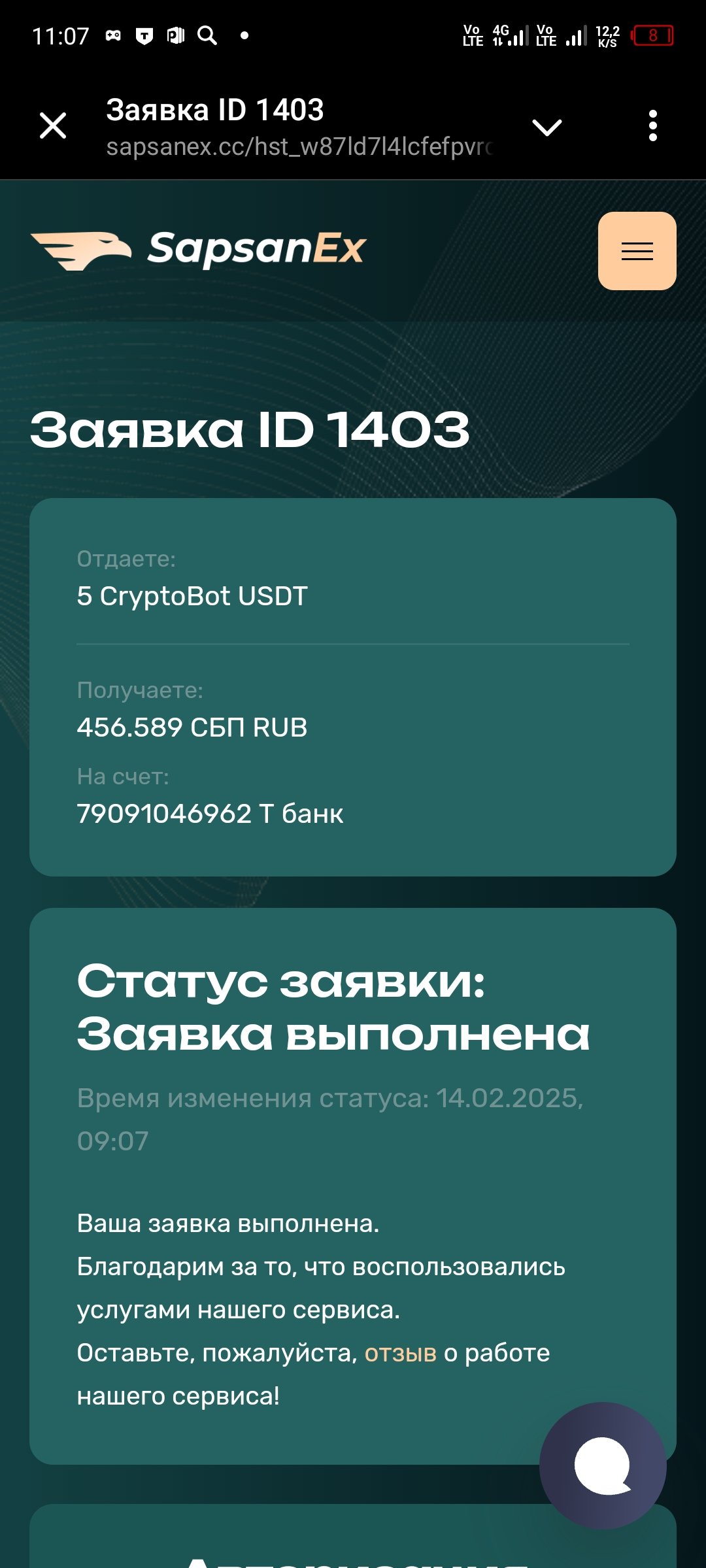This screenshot has width=706, height=1568.
Task: Follow the отзыв link to leave a review
Action: (x=400, y=1352)
